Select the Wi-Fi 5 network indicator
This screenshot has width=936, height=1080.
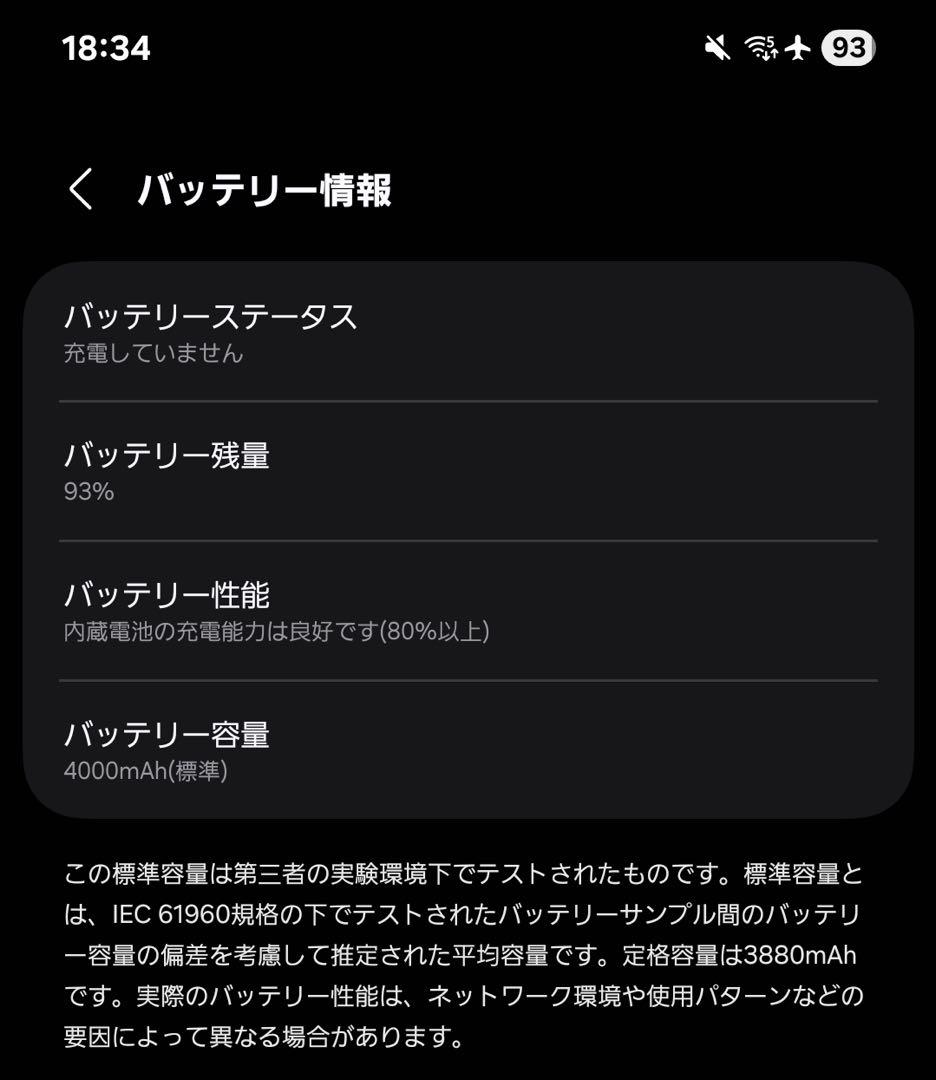pyautogui.click(x=762, y=50)
